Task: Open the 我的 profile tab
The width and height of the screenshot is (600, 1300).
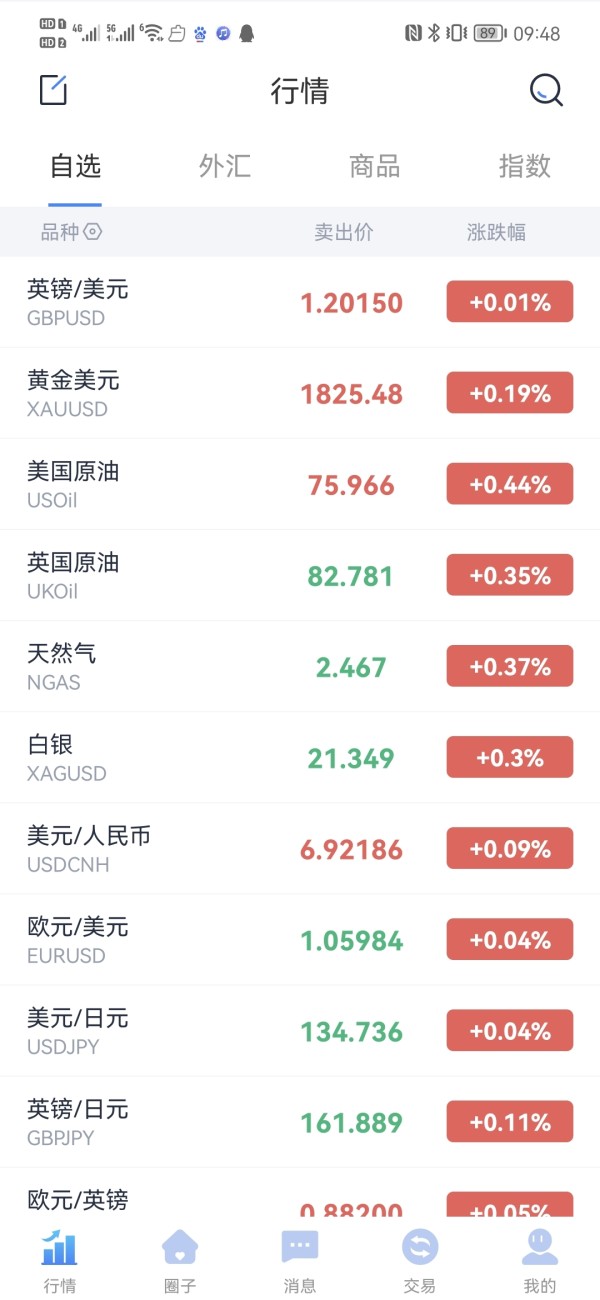Action: pos(540,1260)
